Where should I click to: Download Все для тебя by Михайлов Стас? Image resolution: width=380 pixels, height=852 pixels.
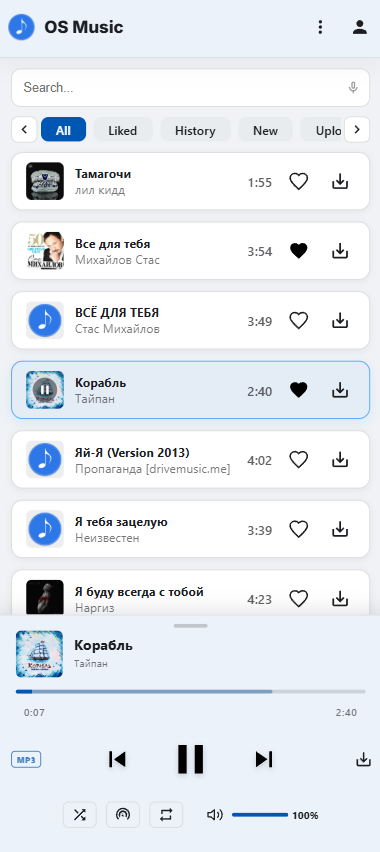click(340, 251)
